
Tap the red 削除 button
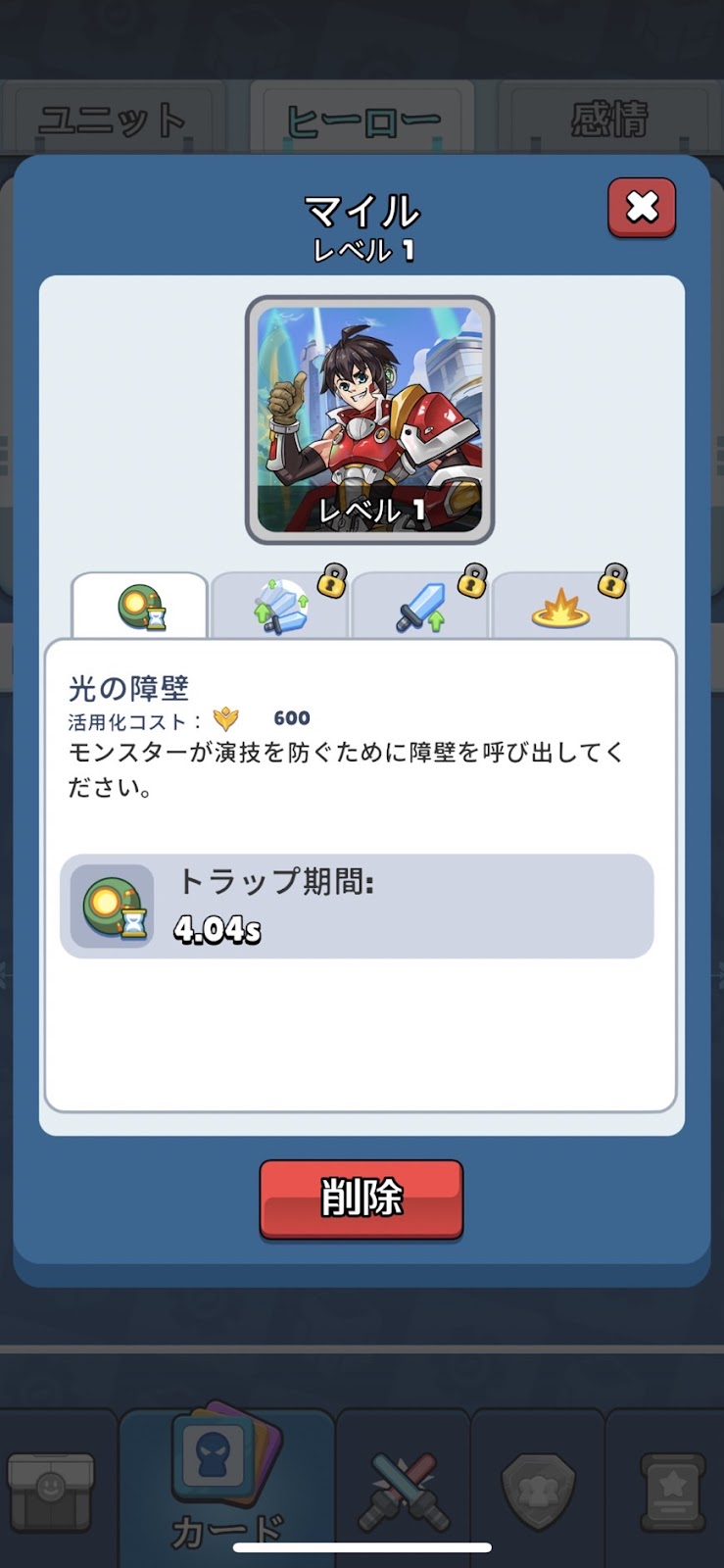[362, 1199]
